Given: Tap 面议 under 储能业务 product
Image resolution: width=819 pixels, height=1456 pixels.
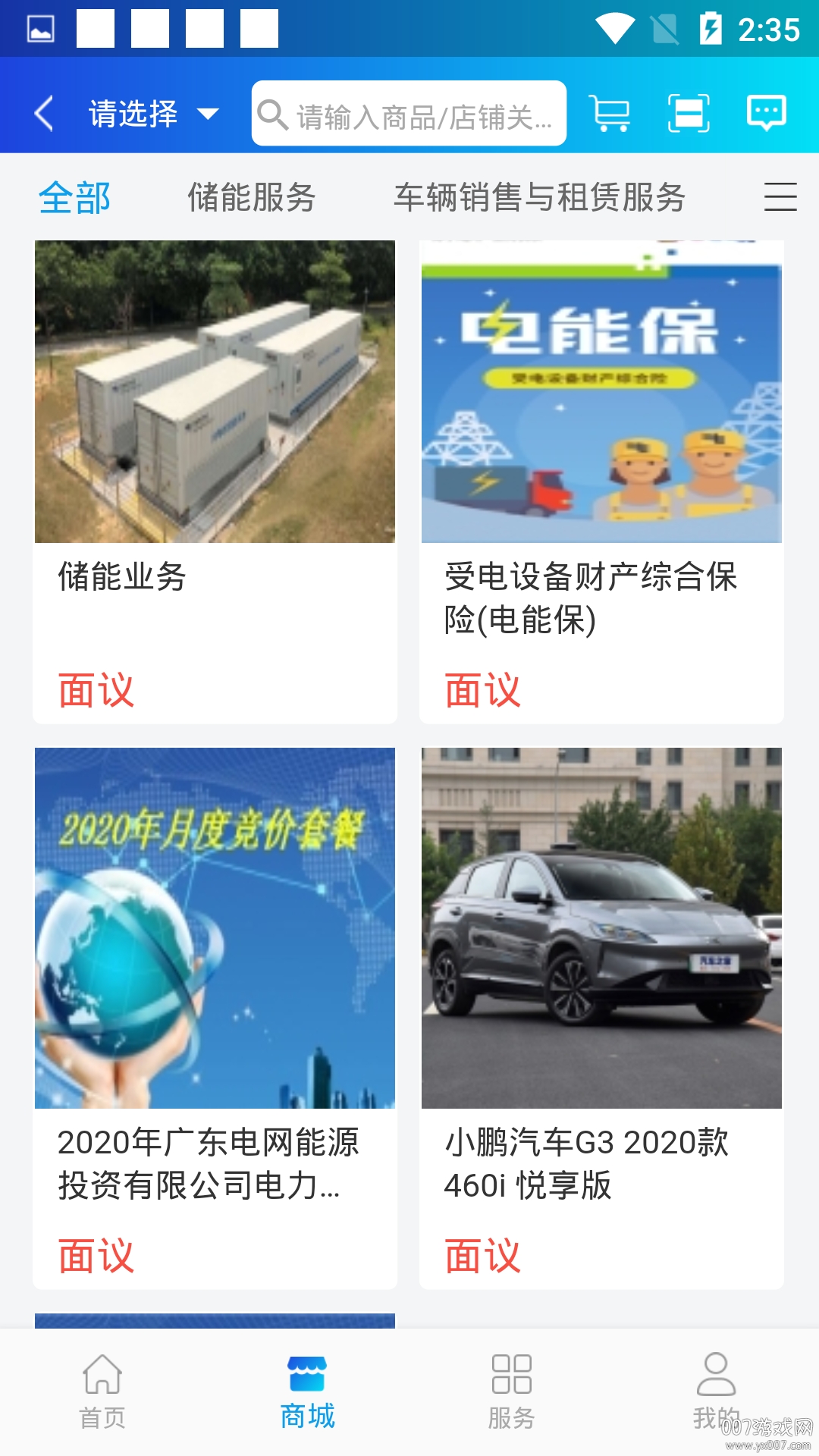Looking at the screenshot, I should click(x=97, y=690).
